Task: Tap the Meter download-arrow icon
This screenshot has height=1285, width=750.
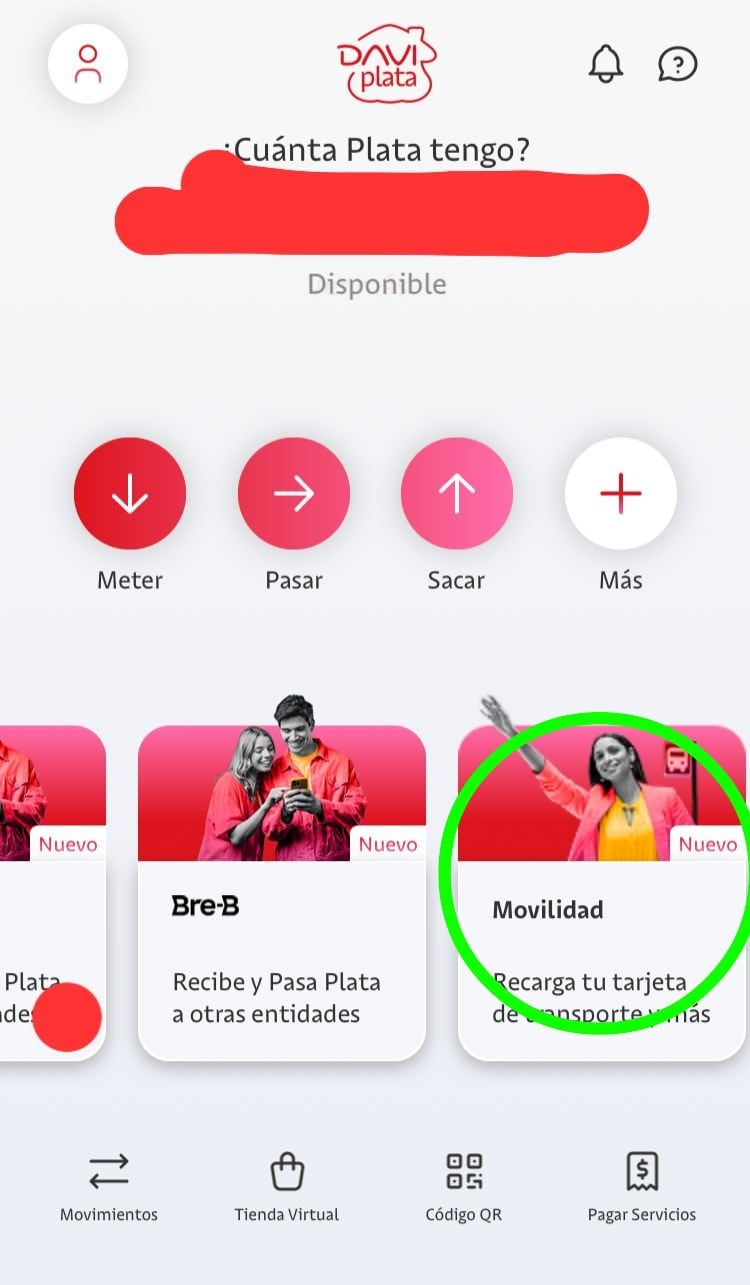Action: click(x=129, y=492)
